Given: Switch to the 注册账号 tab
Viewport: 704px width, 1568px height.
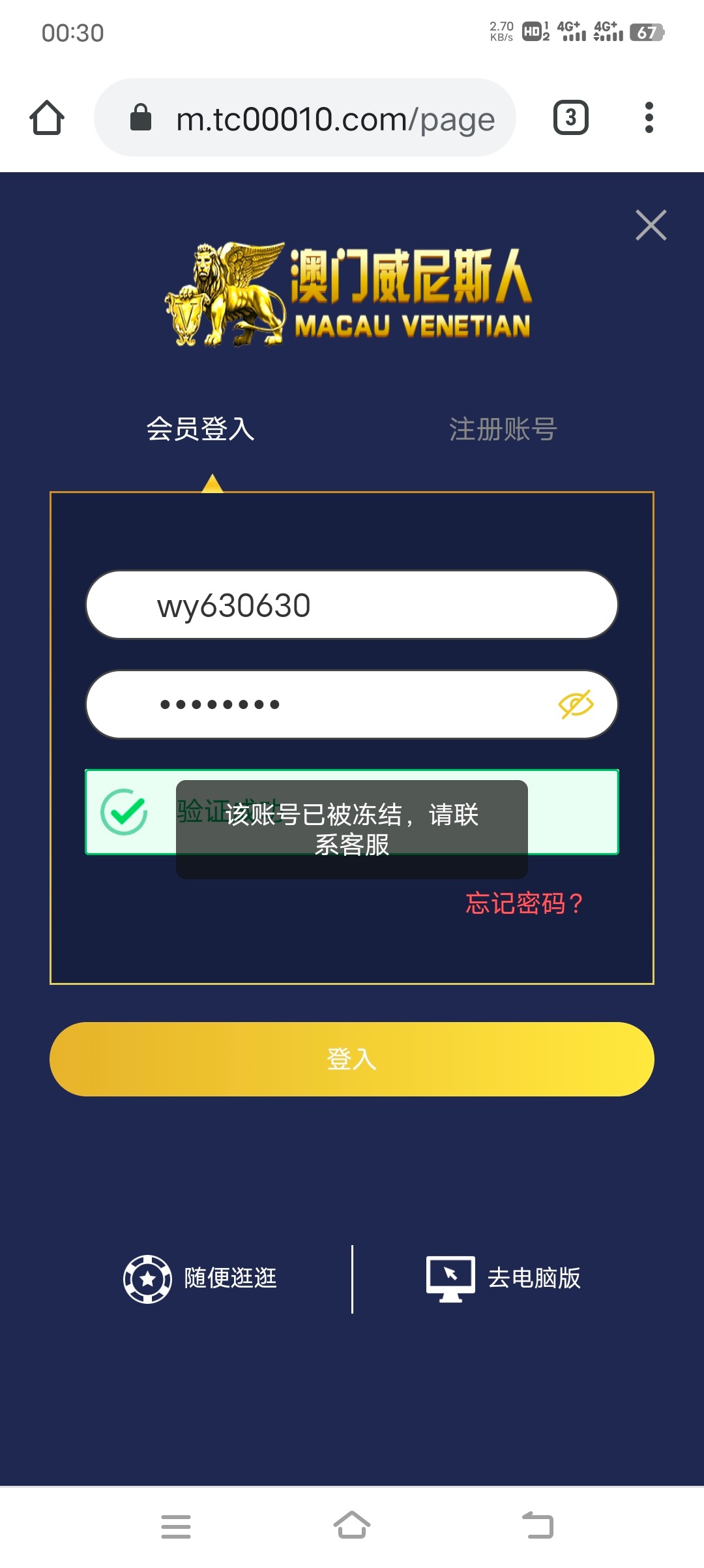Looking at the screenshot, I should pyautogui.click(x=503, y=429).
